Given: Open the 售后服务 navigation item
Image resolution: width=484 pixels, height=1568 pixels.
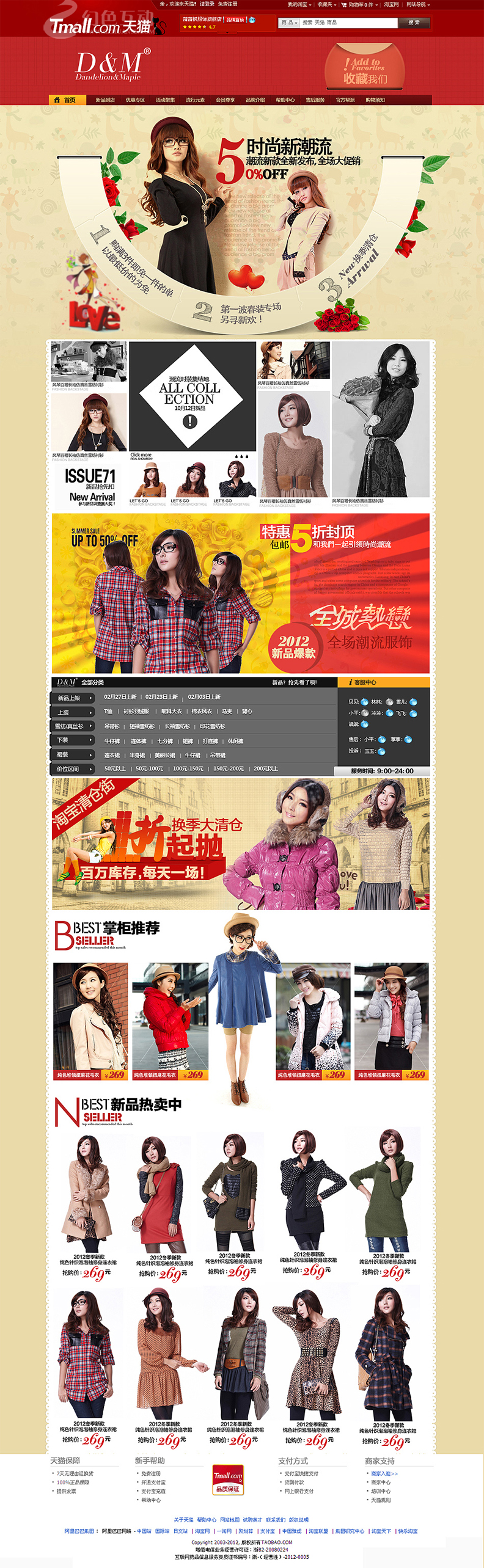Looking at the screenshot, I should tap(315, 100).
